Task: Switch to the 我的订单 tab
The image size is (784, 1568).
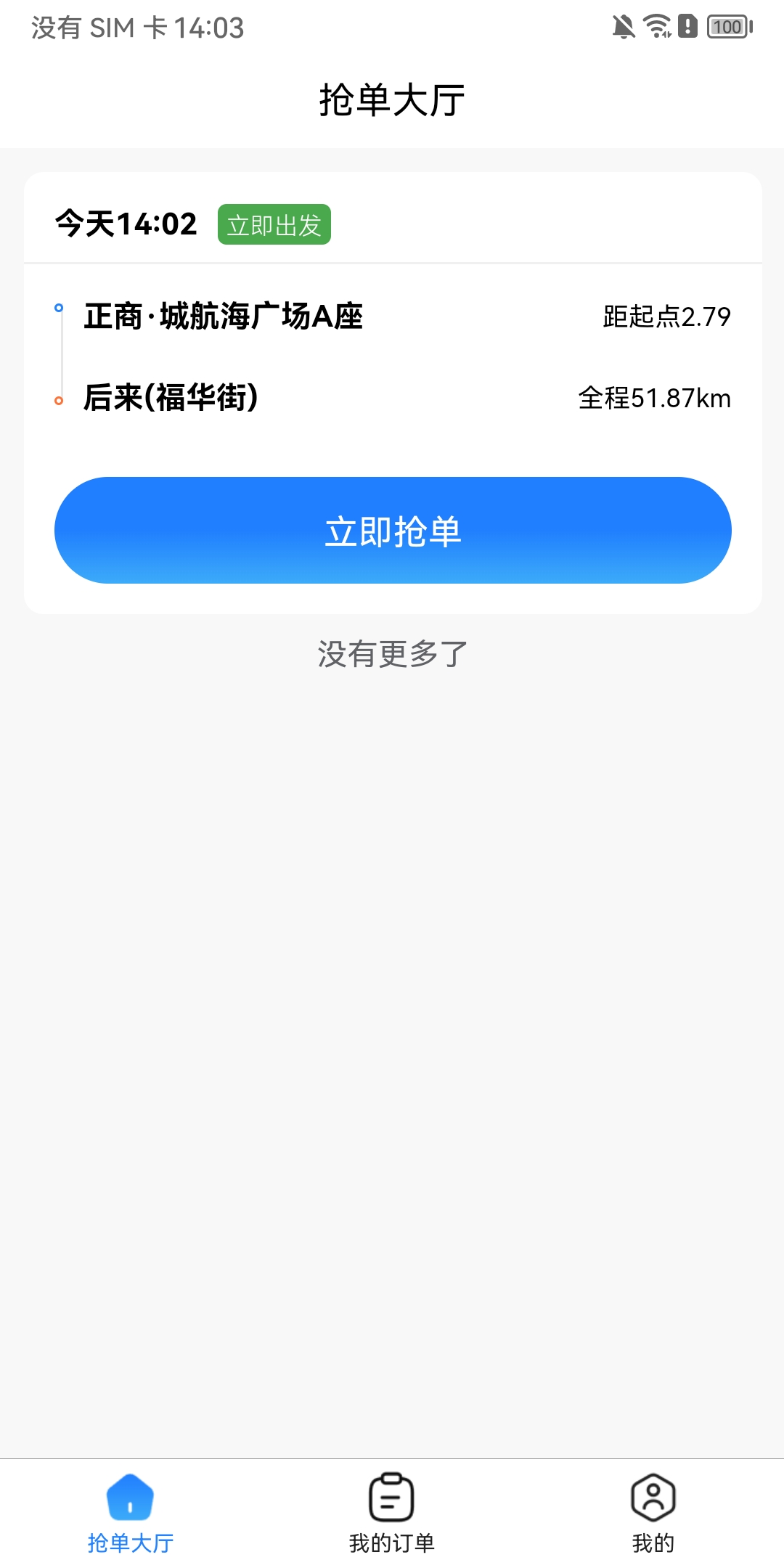Action: pyautogui.click(x=392, y=1513)
